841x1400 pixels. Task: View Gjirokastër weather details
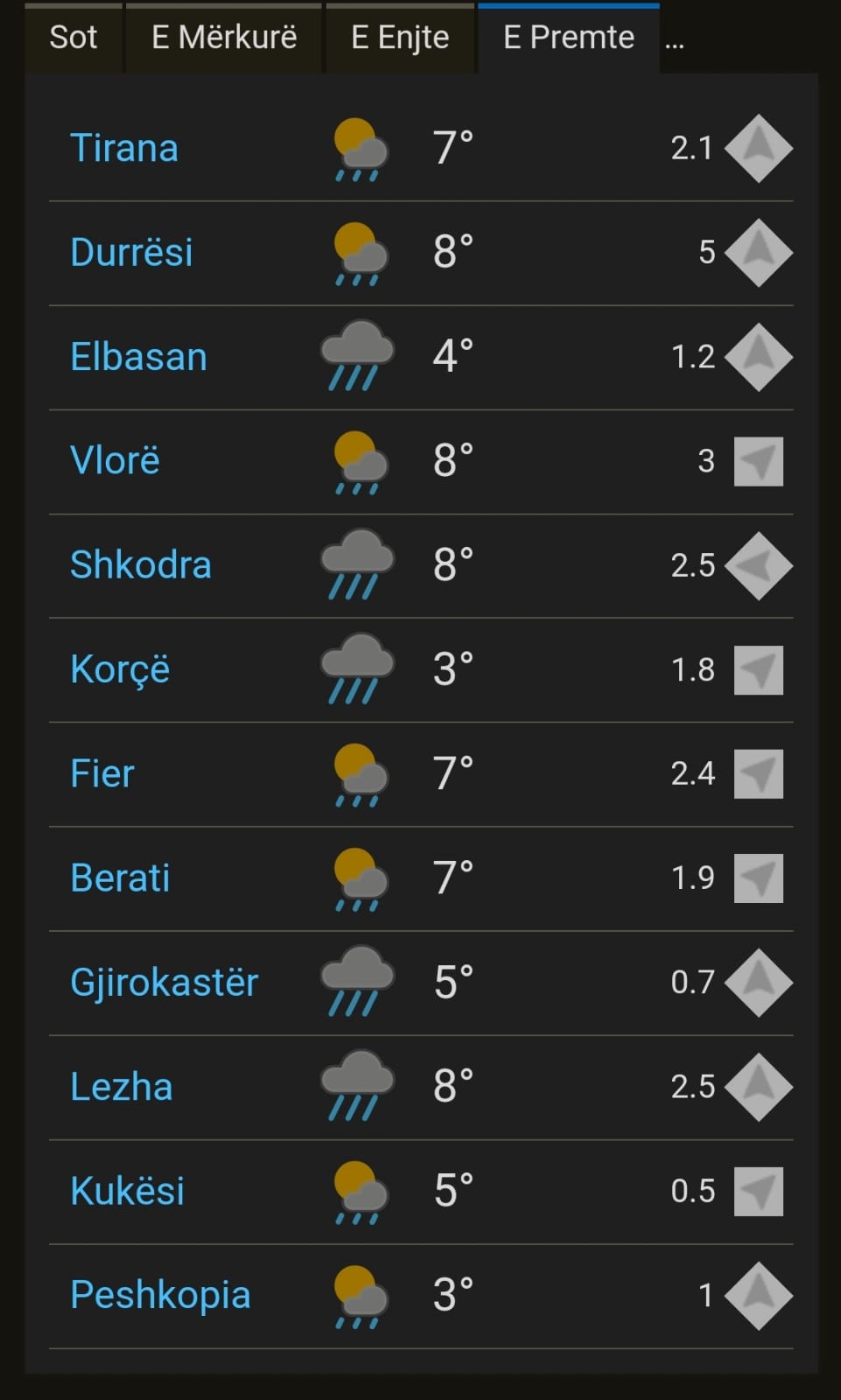pyautogui.click(x=164, y=983)
